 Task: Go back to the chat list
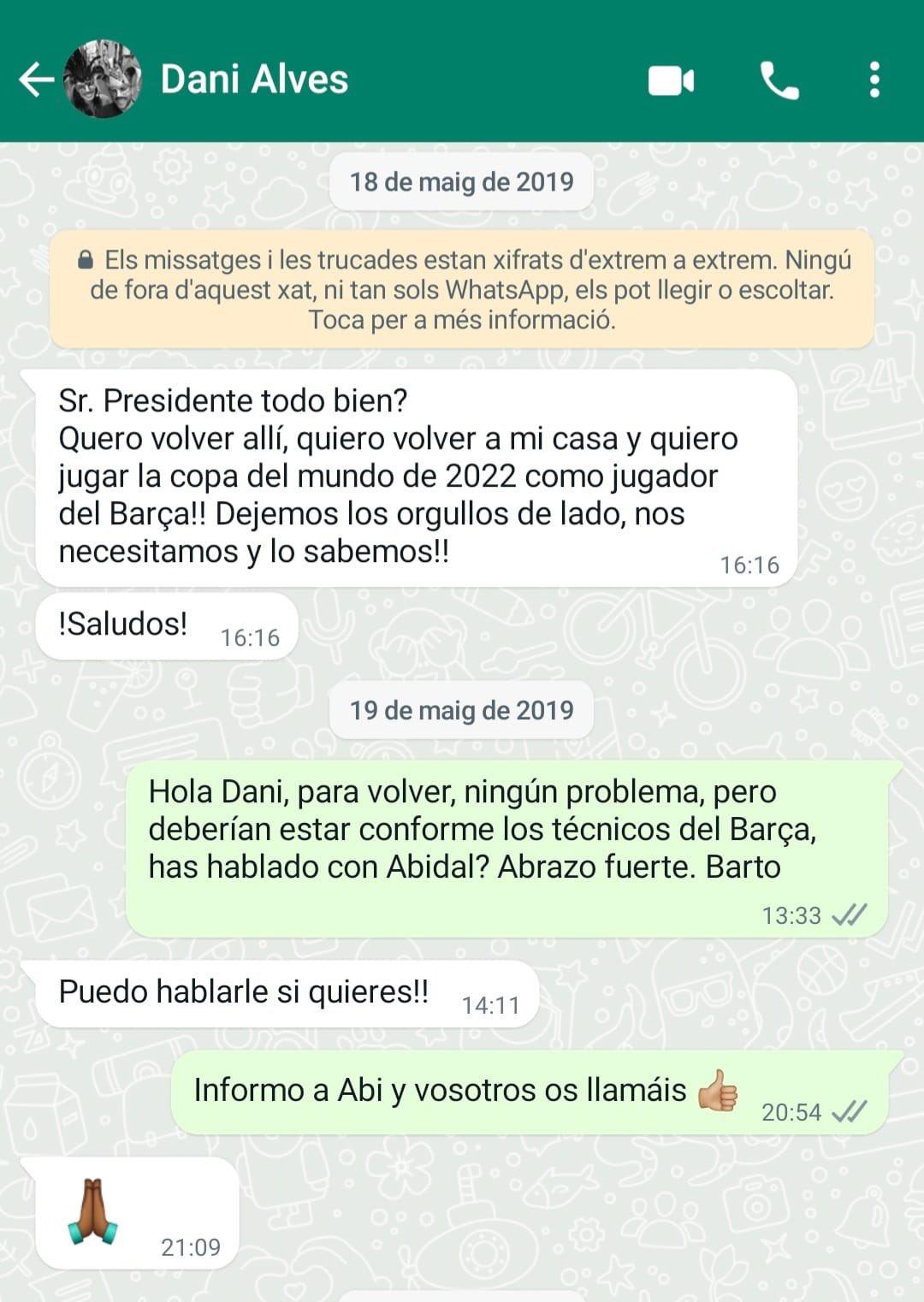pos(36,80)
